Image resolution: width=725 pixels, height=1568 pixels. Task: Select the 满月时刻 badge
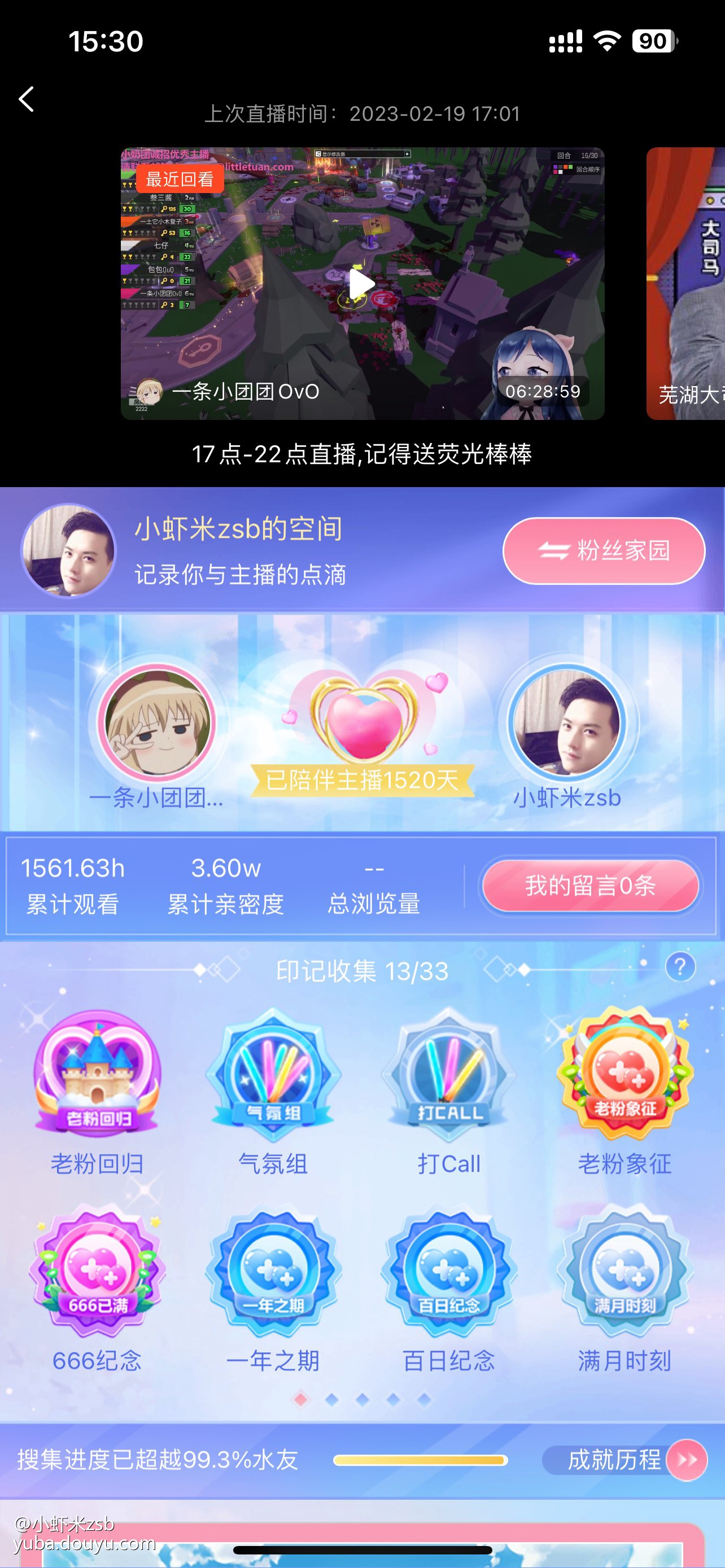[624, 1273]
